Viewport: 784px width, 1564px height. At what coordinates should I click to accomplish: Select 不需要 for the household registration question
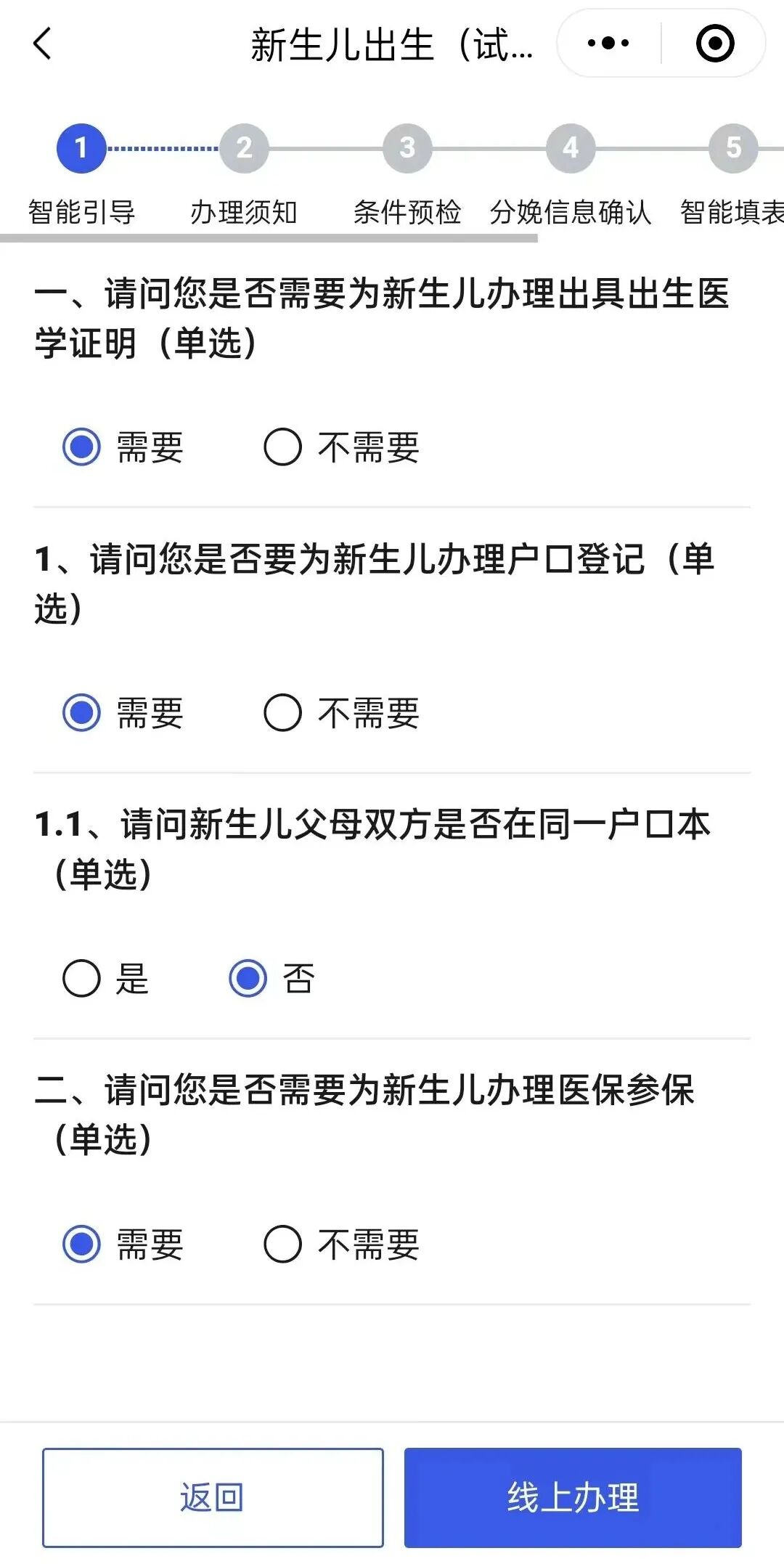282,713
